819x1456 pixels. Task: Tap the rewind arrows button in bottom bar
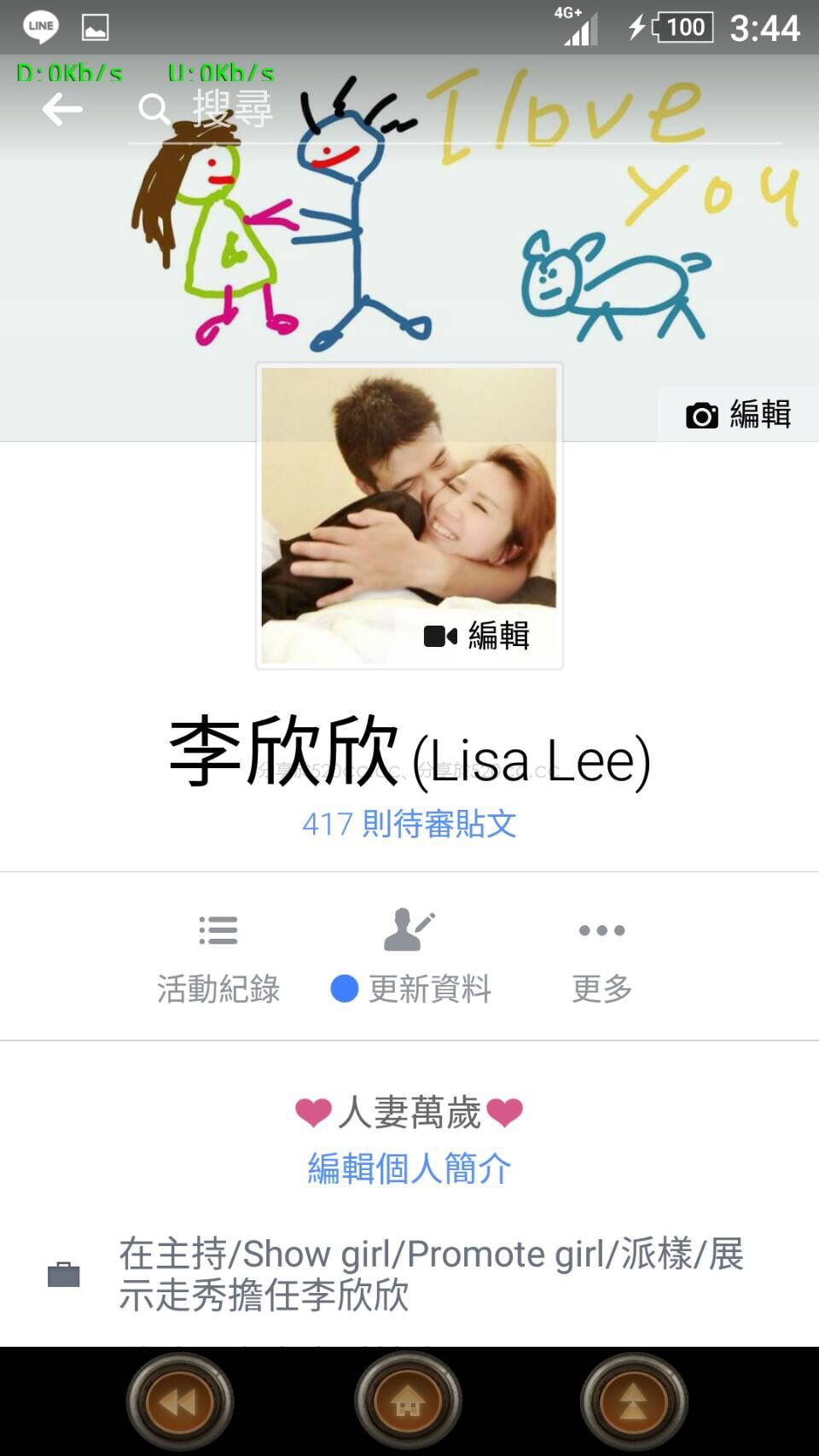(180, 1401)
